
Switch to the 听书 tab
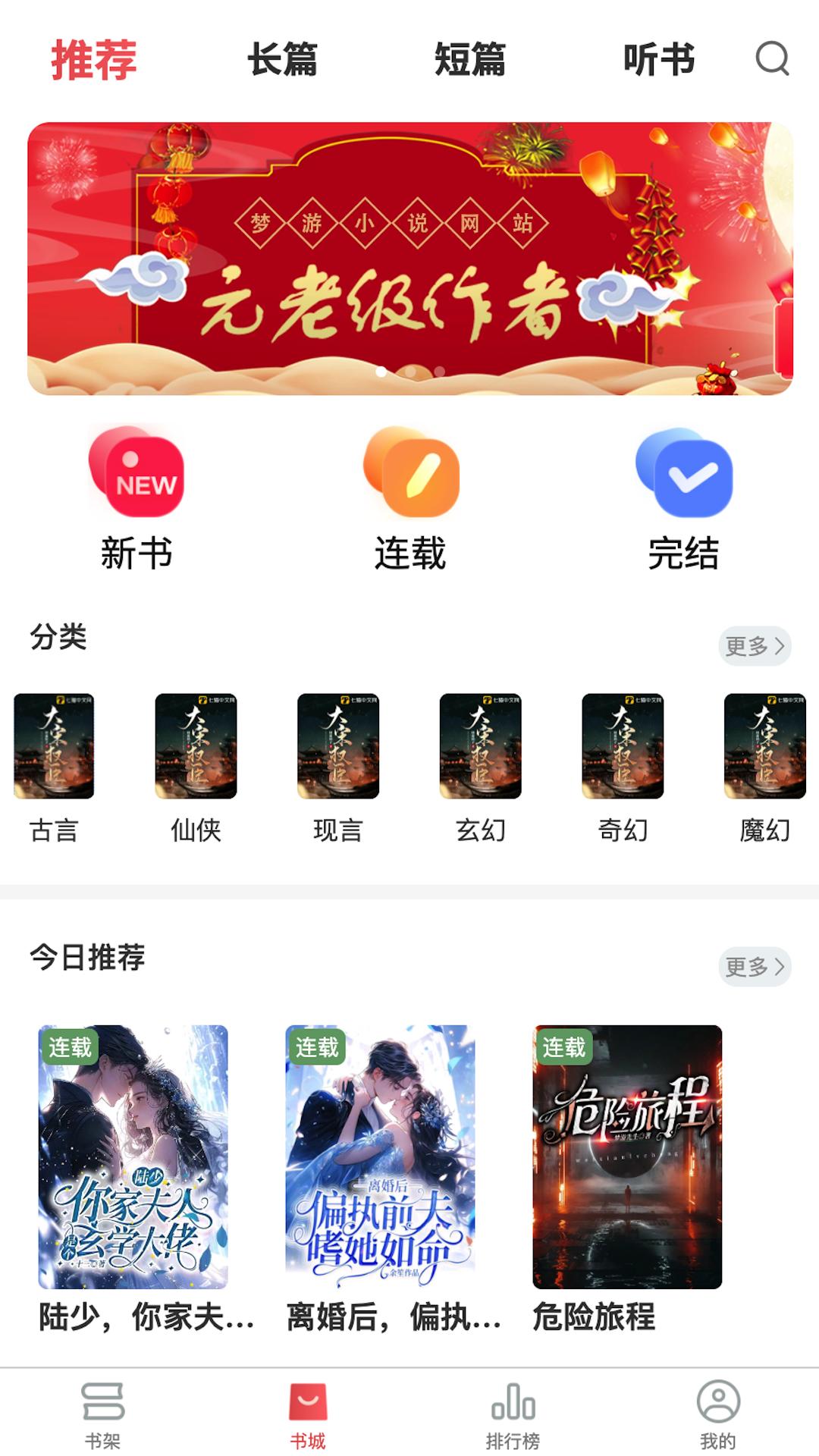point(657,62)
